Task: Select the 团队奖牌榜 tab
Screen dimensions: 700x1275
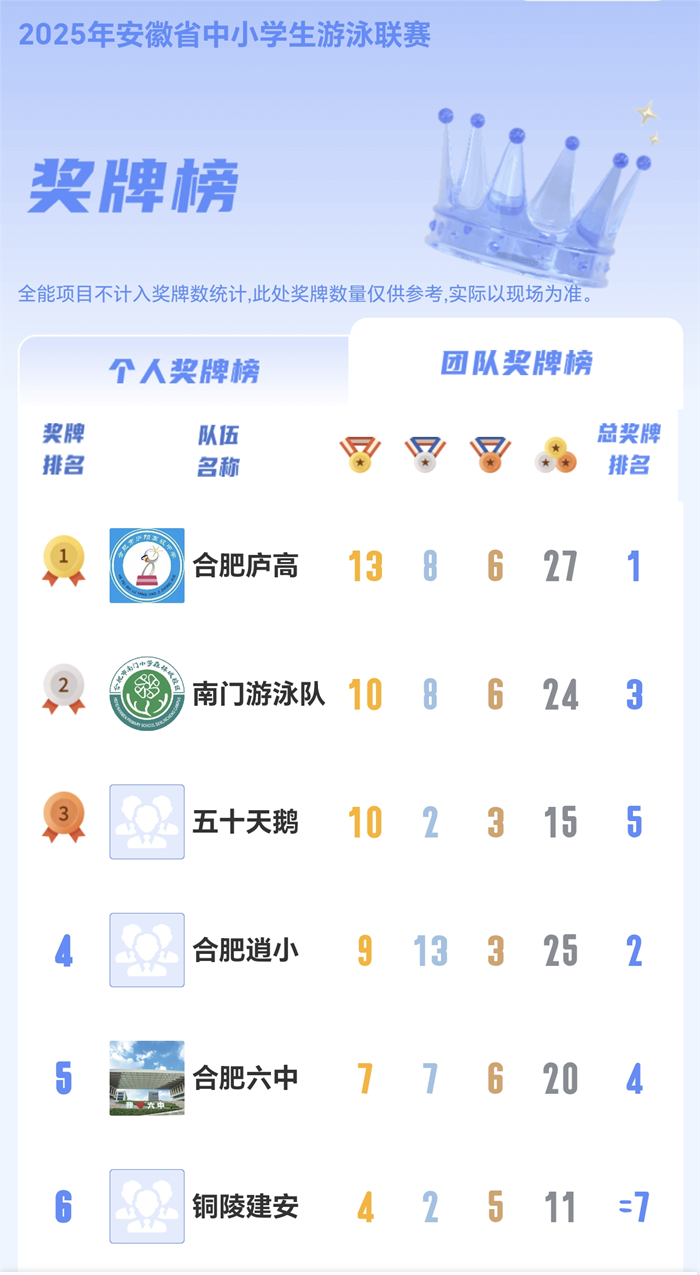Action: [x=516, y=363]
